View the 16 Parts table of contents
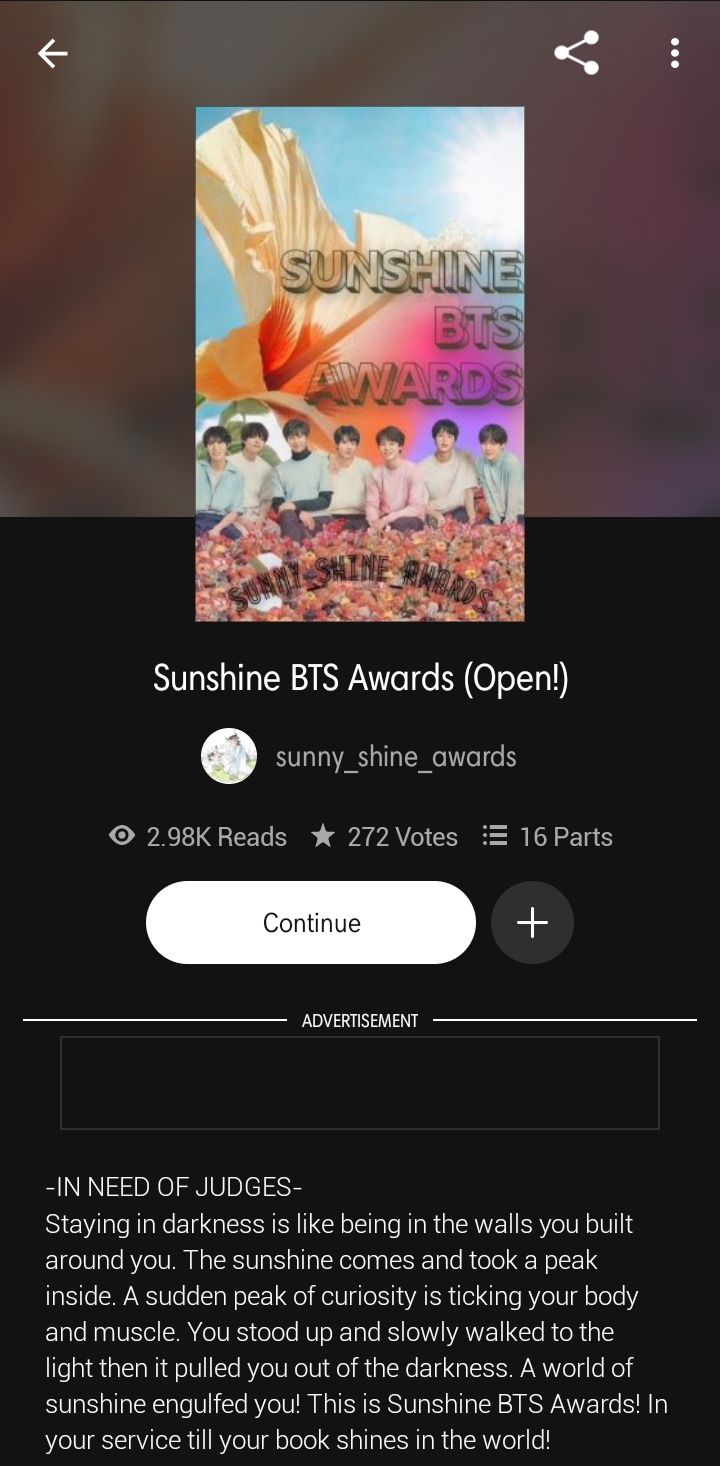Image resolution: width=720 pixels, height=1466 pixels. (x=548, y=836)
